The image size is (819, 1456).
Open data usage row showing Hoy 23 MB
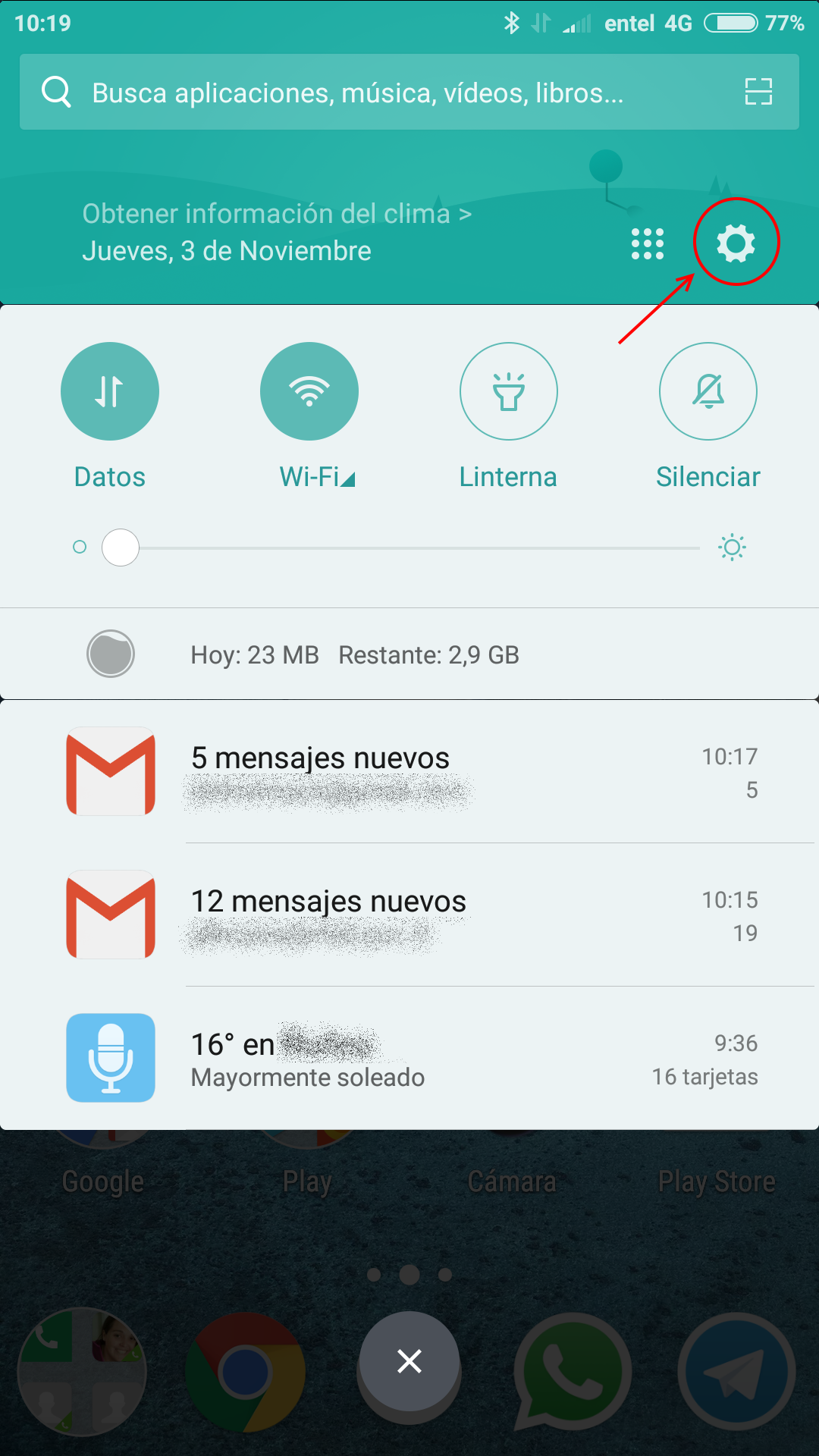click(355, 654)
